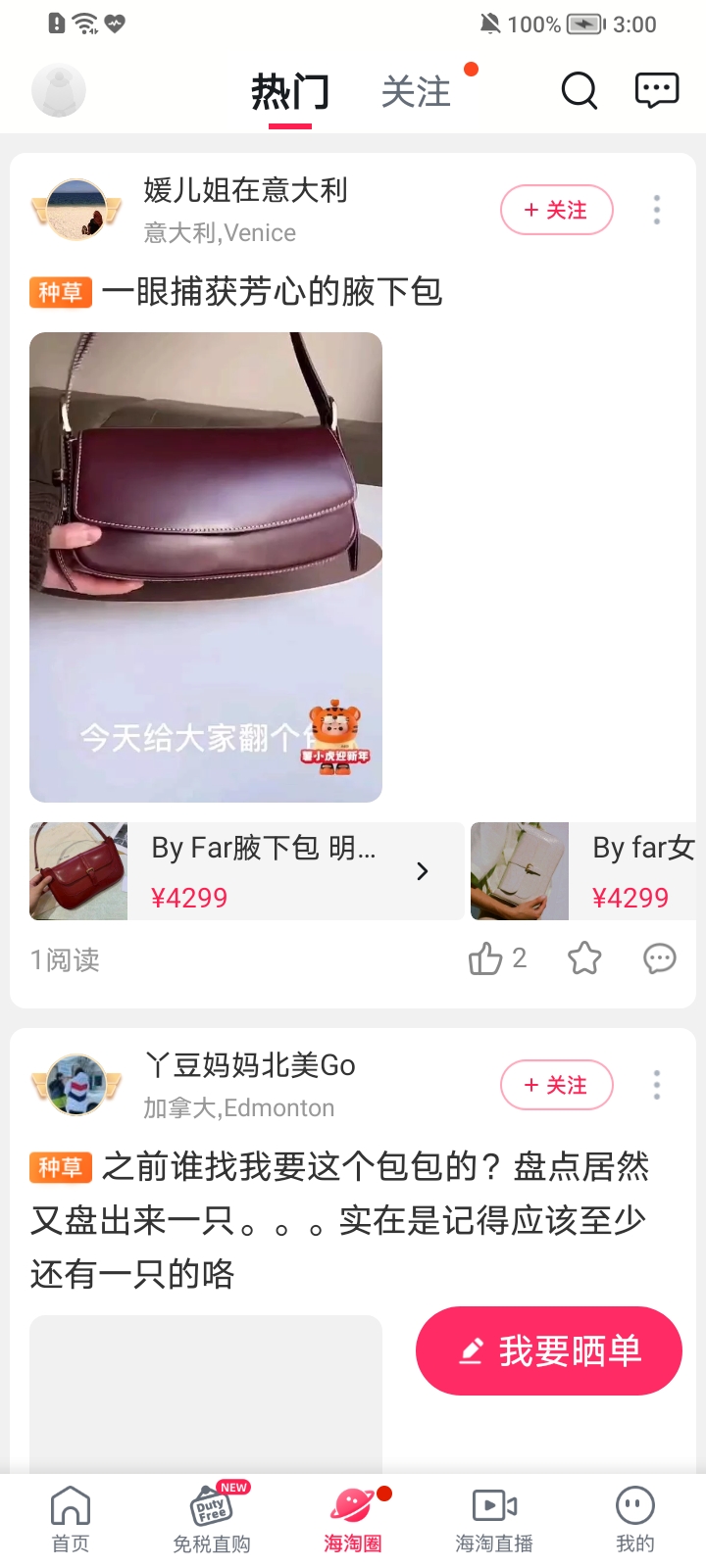Open search using the magnifier icon
The height and width of the screenshot is (1568, 706).
pyautogui.click(x=579, y=90)
